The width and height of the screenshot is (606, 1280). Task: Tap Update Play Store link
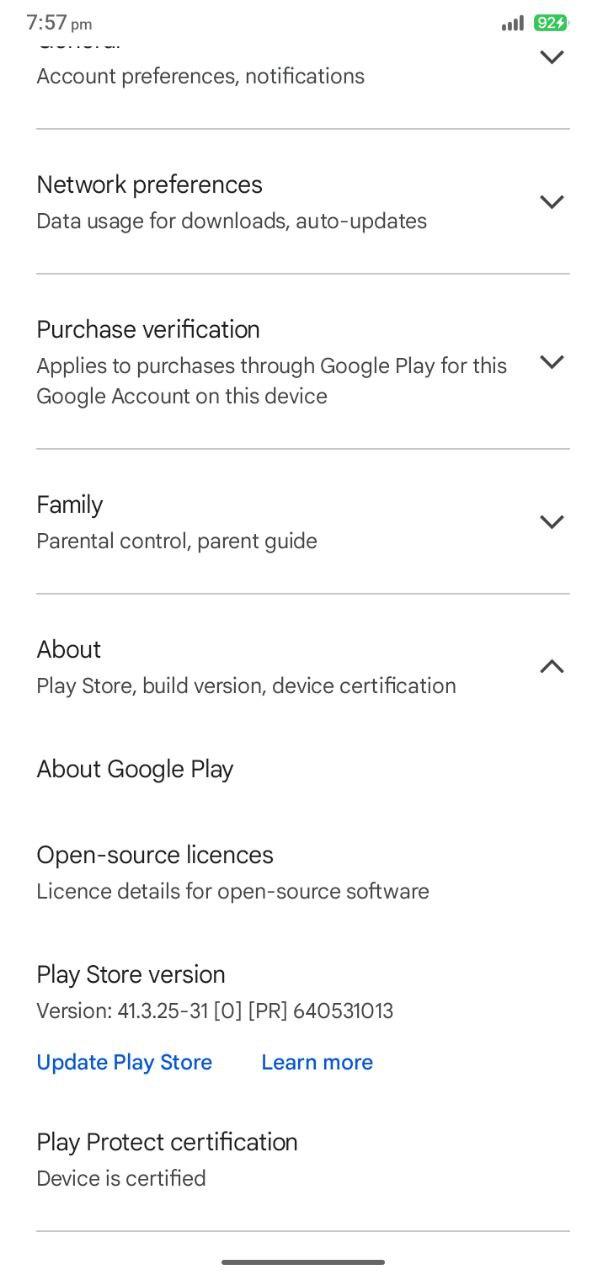[124, 1062]
